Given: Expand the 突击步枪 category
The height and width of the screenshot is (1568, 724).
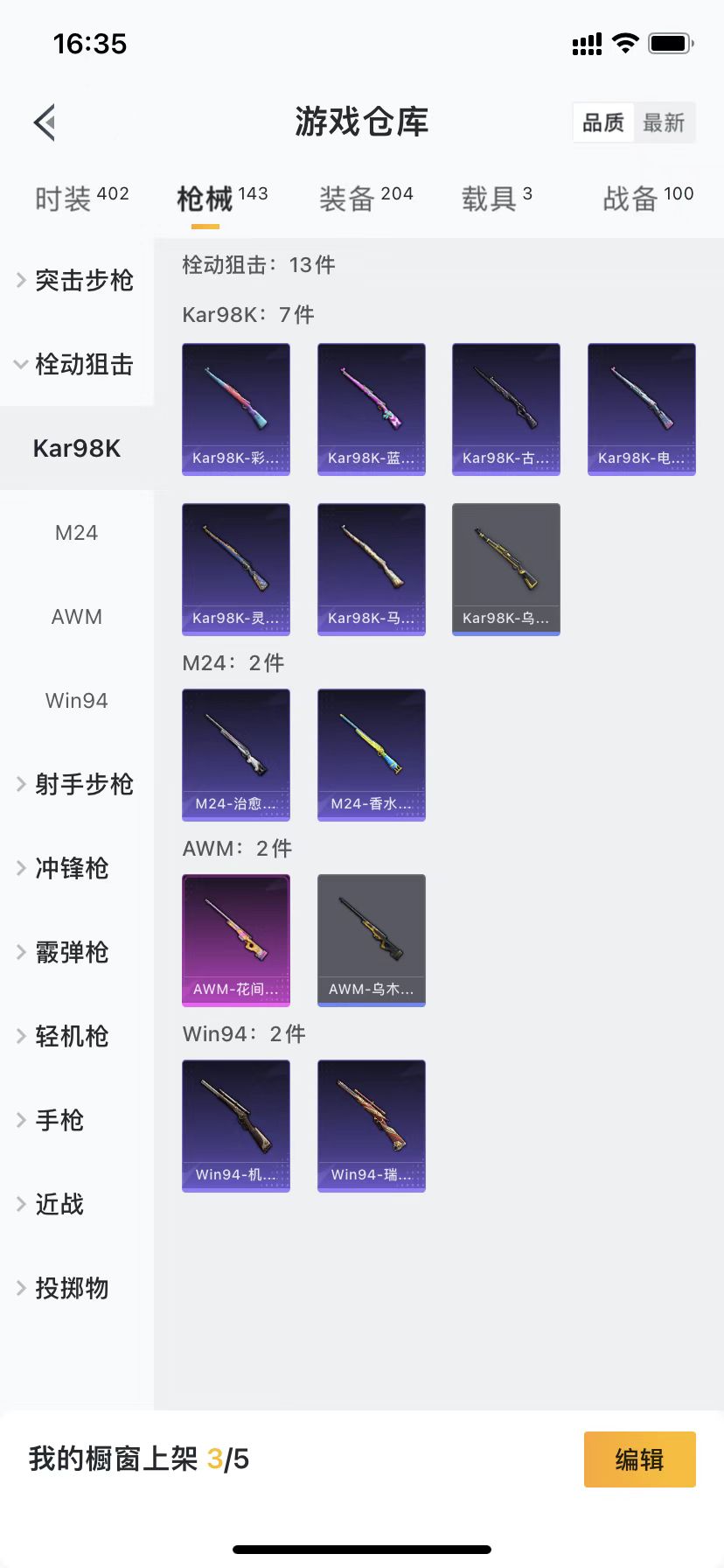Looking at the screenshot, I should (76, 280).
